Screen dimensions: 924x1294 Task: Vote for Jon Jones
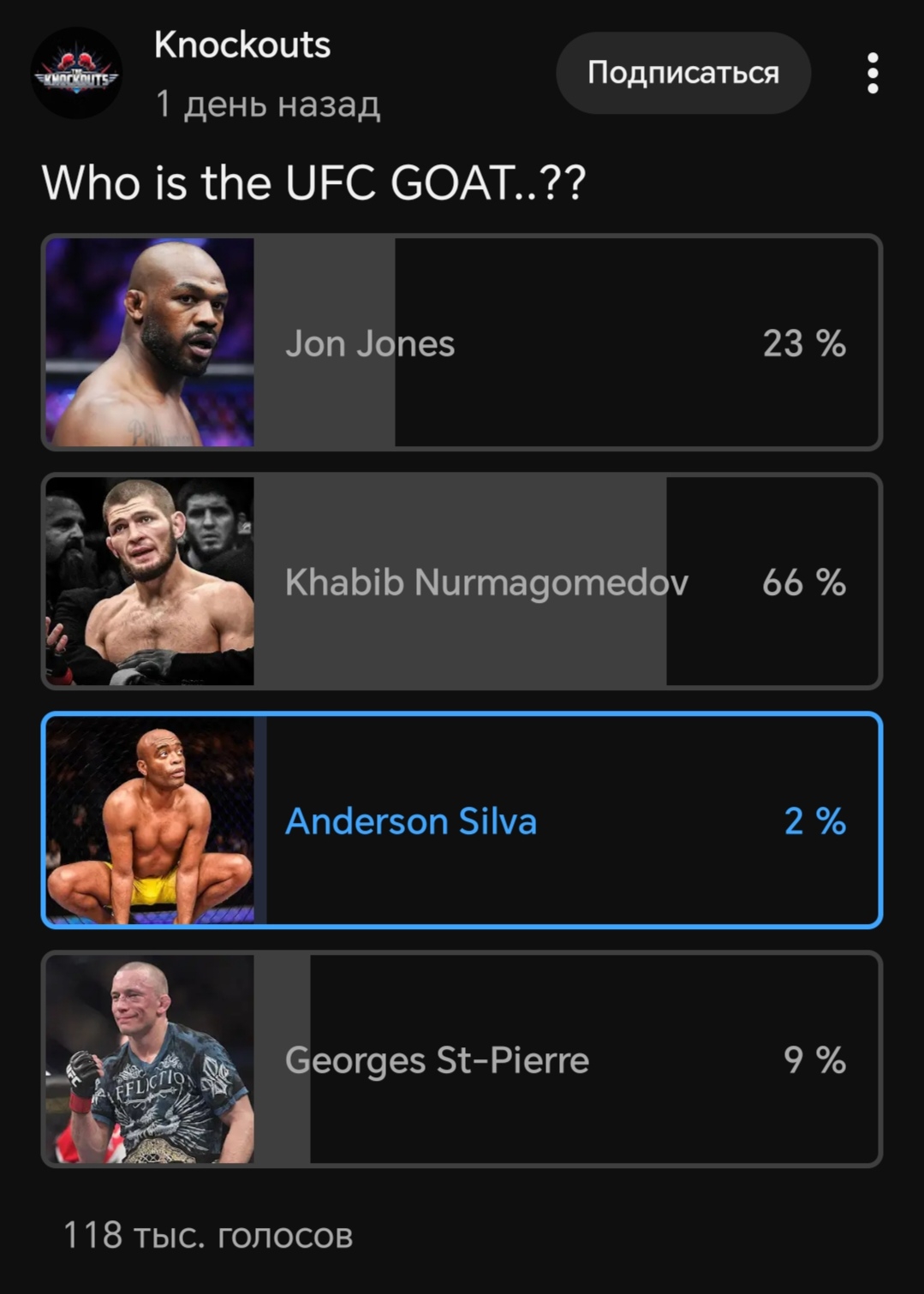point(462,343)
